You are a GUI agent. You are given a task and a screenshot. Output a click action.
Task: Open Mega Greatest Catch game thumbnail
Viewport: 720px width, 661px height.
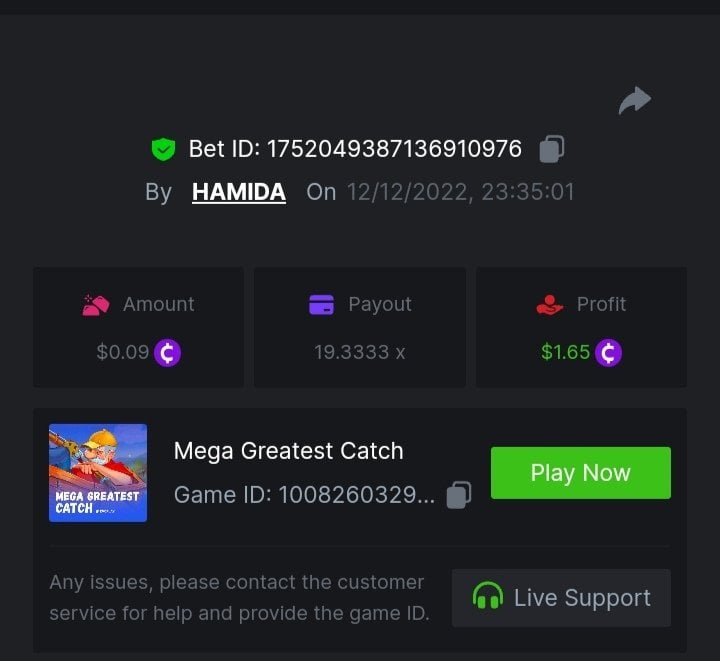[x=98, y=473]
